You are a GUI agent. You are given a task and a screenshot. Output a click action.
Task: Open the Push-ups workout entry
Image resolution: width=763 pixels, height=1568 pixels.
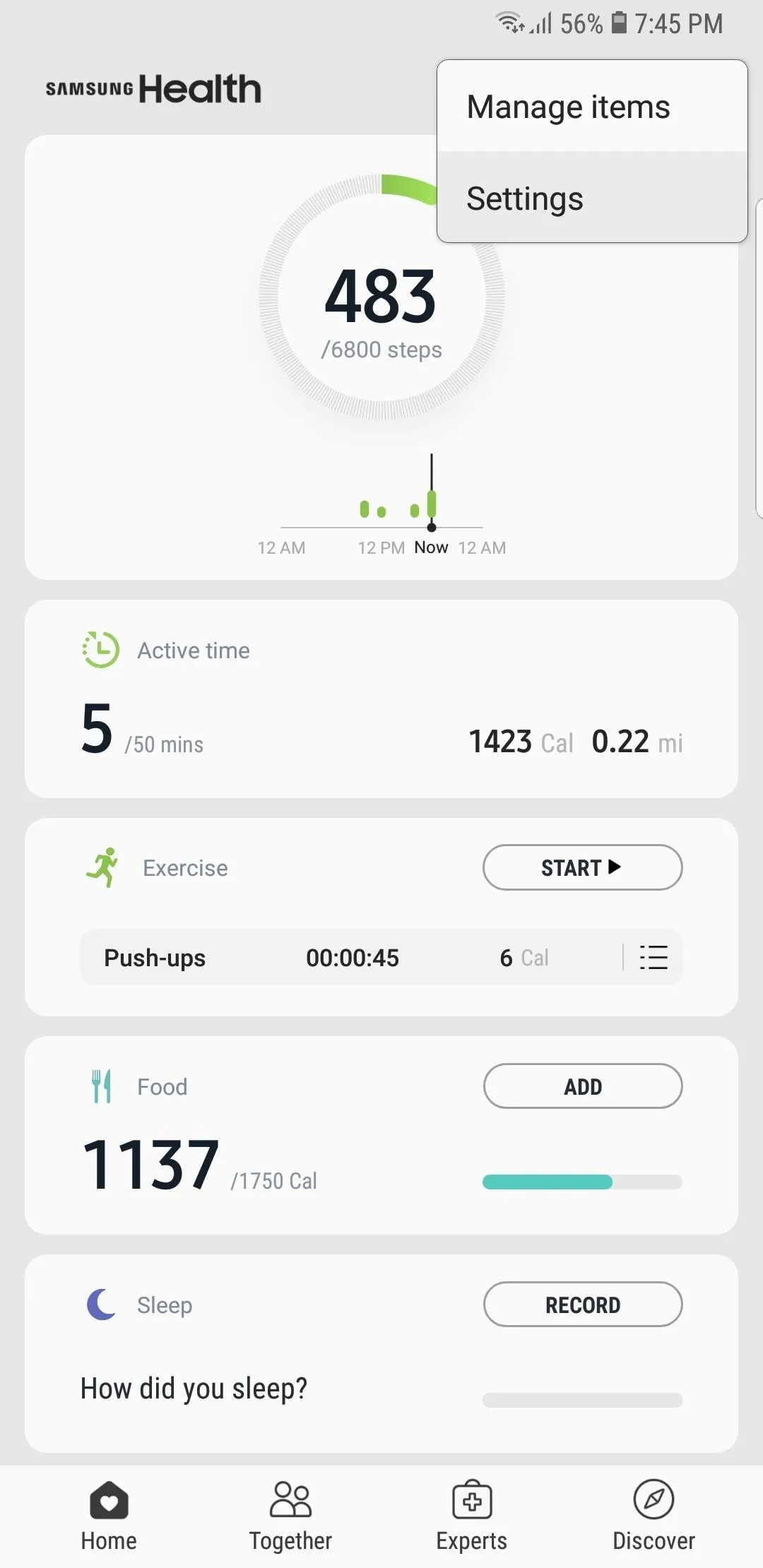(x=350, y=958)
